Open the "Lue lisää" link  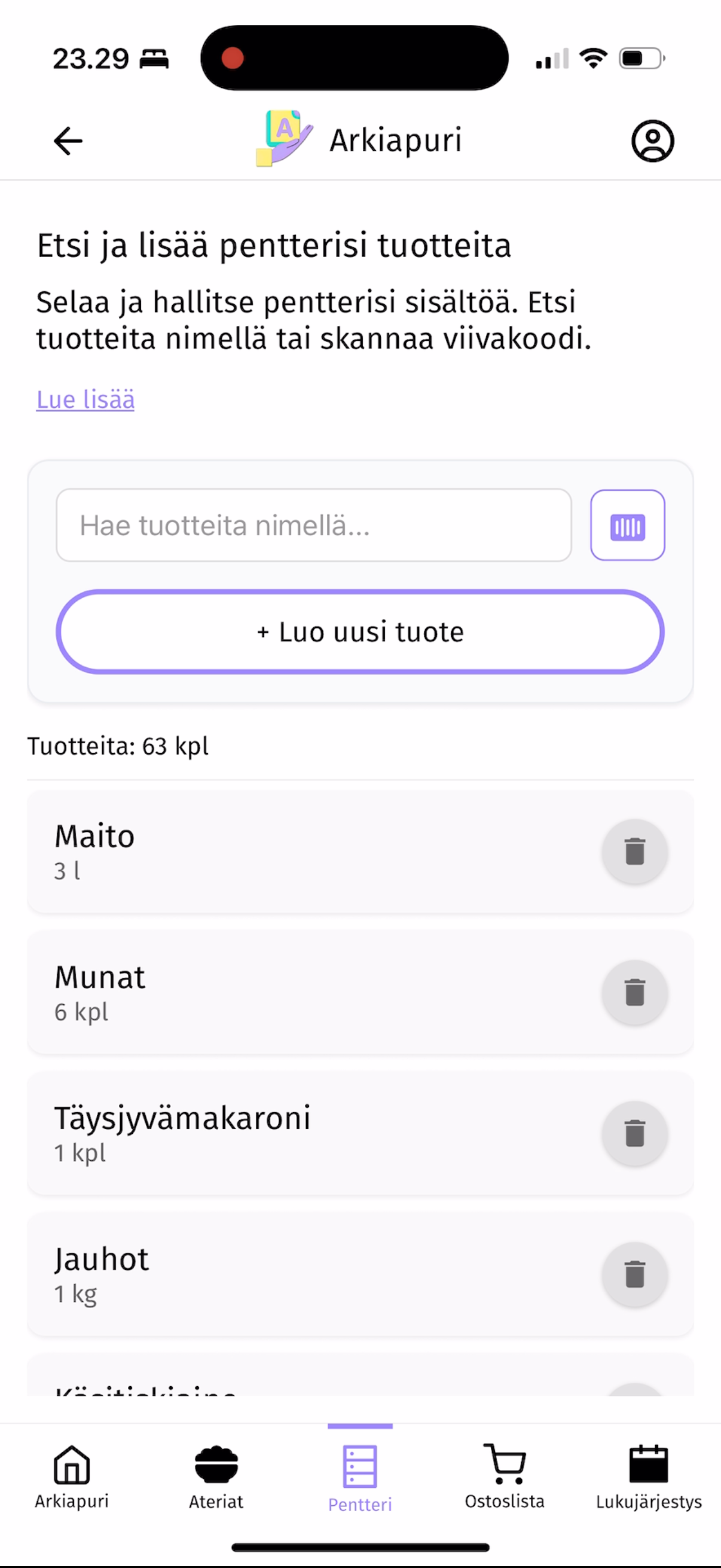tap(84, 400)
